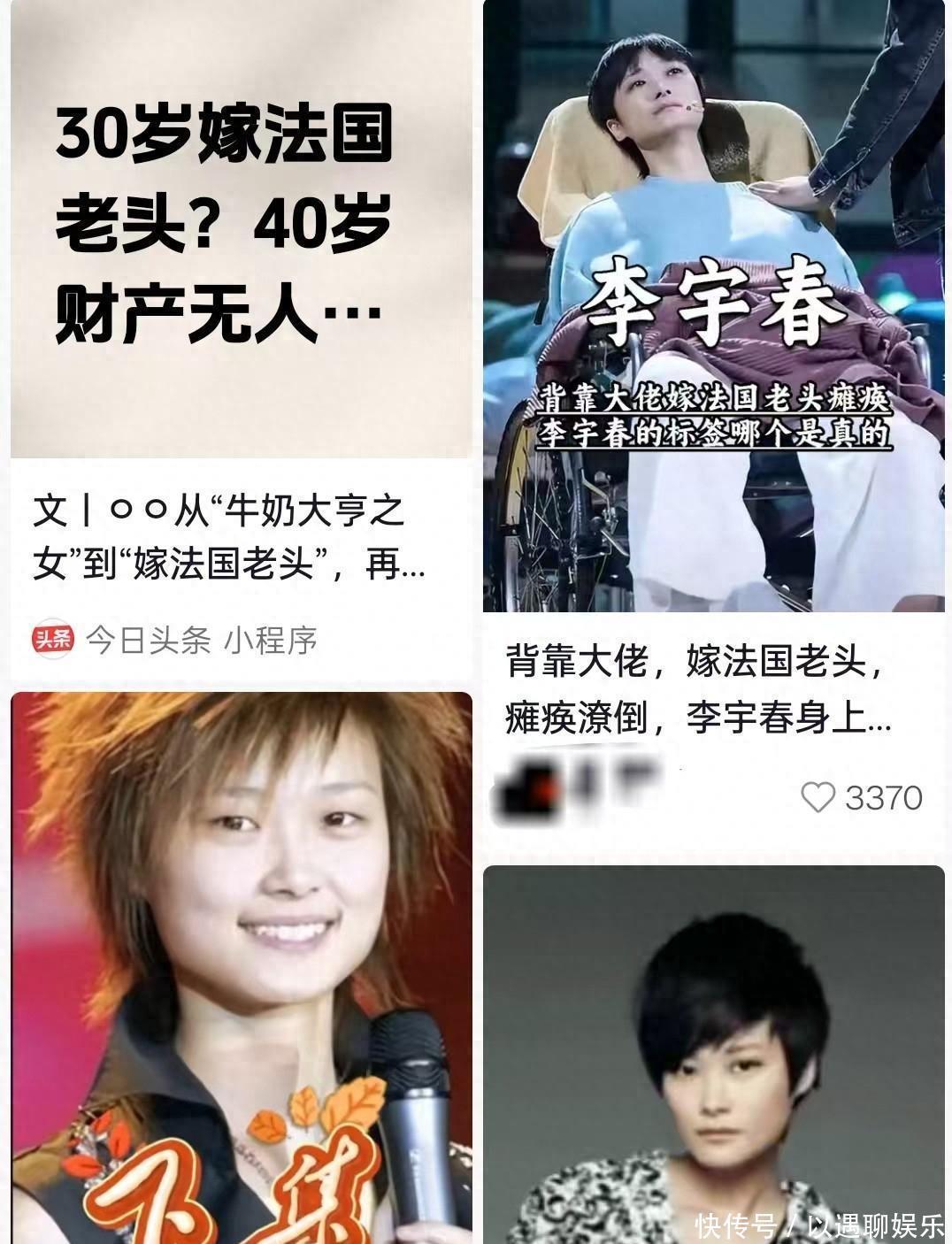The height and width of the screenshot is (1244, 952).
Task: Open the '30岁嫁法国老头' article card
Action: [x=240, y=228]
